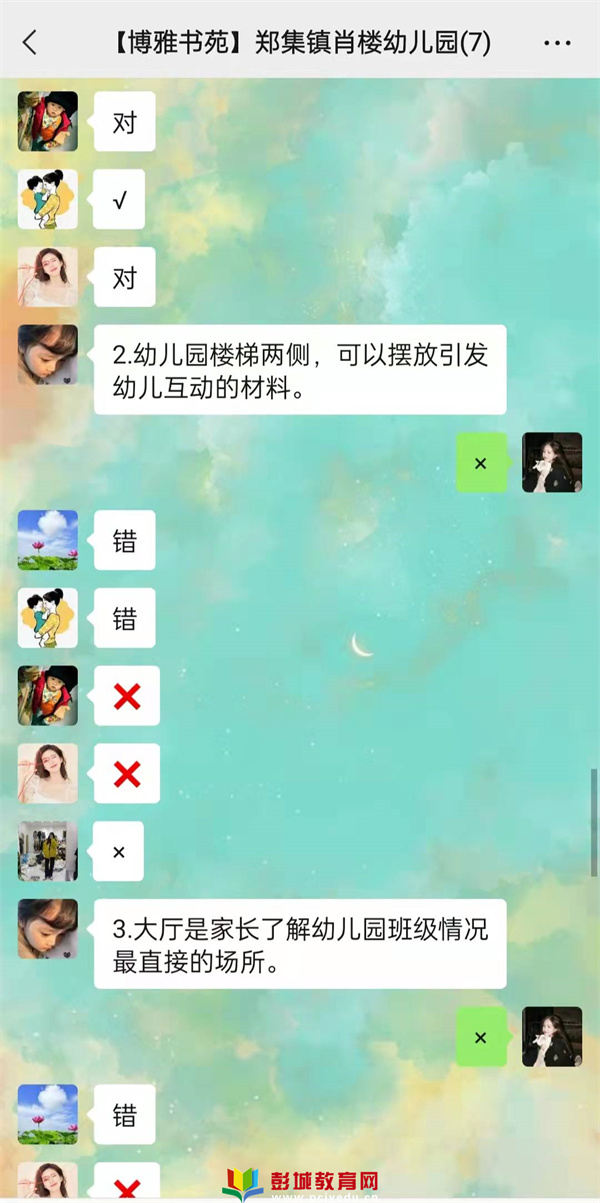Open the lotus-photo avatar beside first 错
This screenshot has height=1203, width=600.
(x=47, y=540)
